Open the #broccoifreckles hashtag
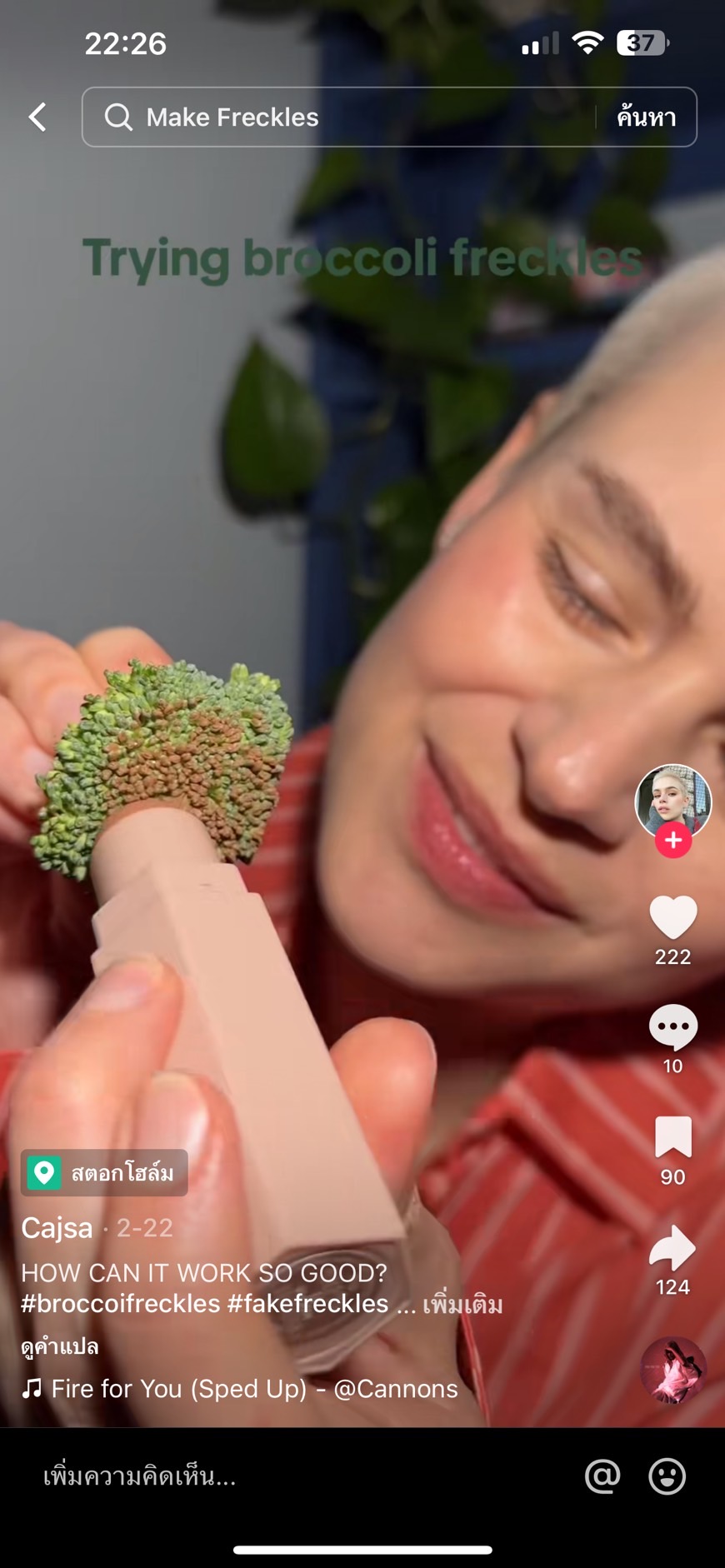The width and height of the screenshot is (725, 1568). [x=121, y=1304]
